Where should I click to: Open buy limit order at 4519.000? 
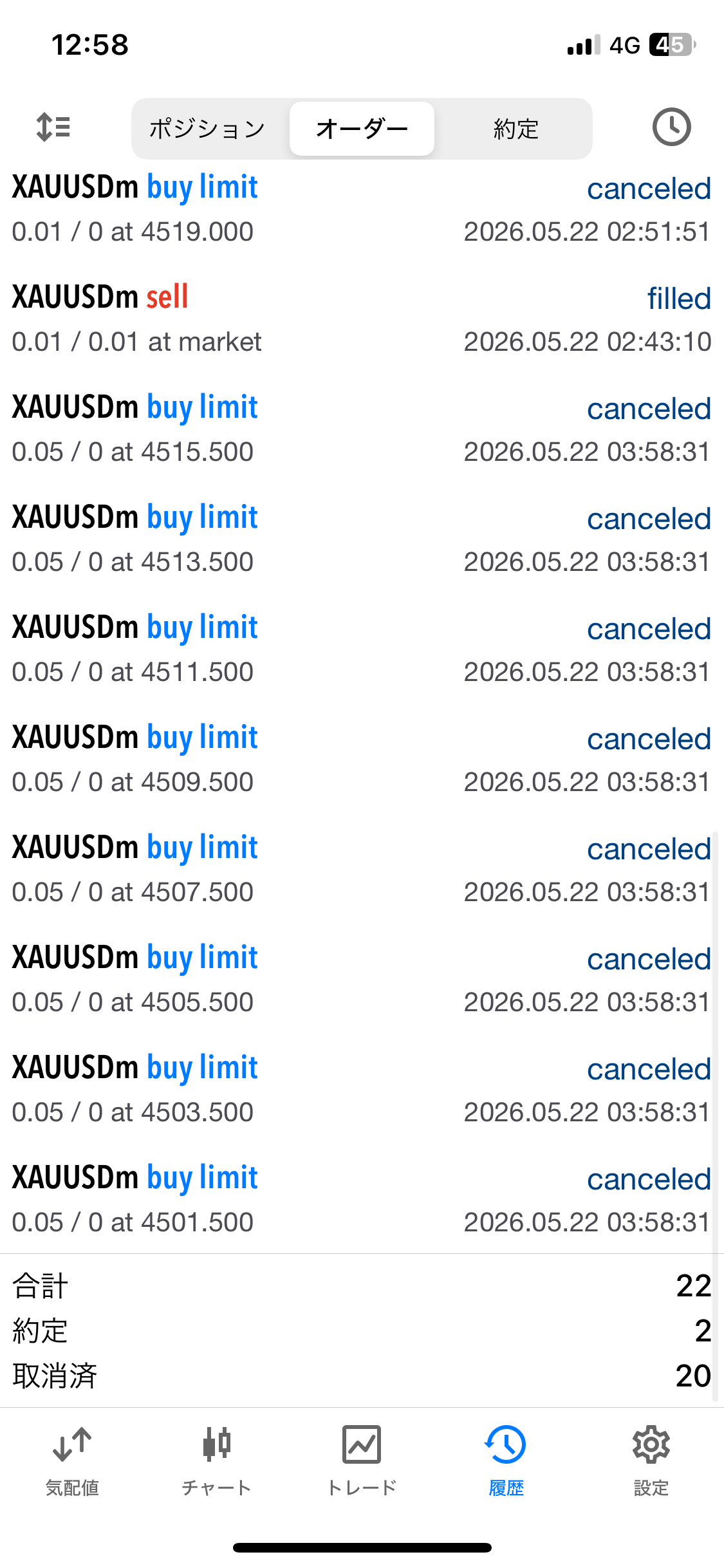coord(362,209)
